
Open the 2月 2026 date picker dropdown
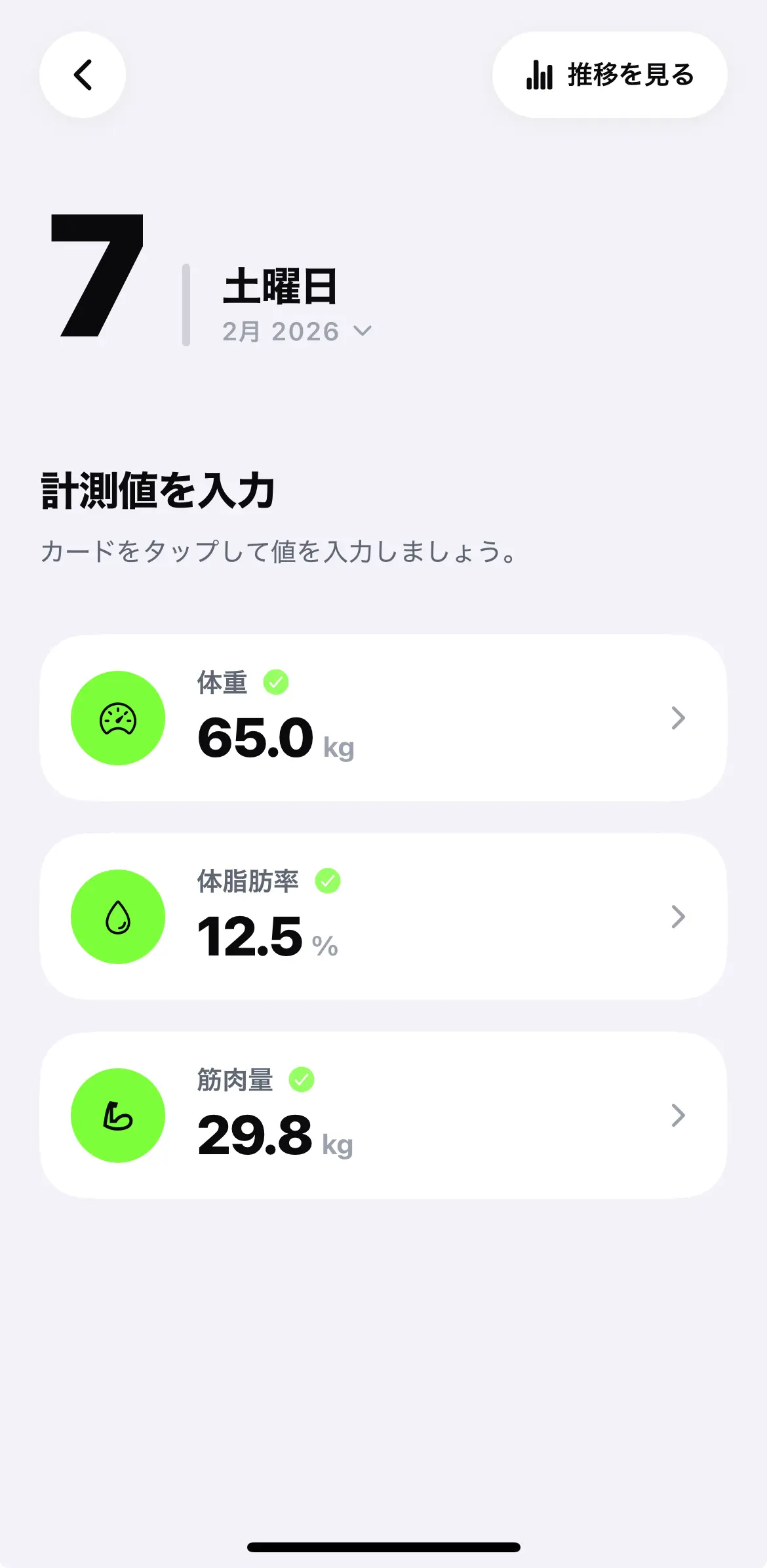(x=296, y=331)
